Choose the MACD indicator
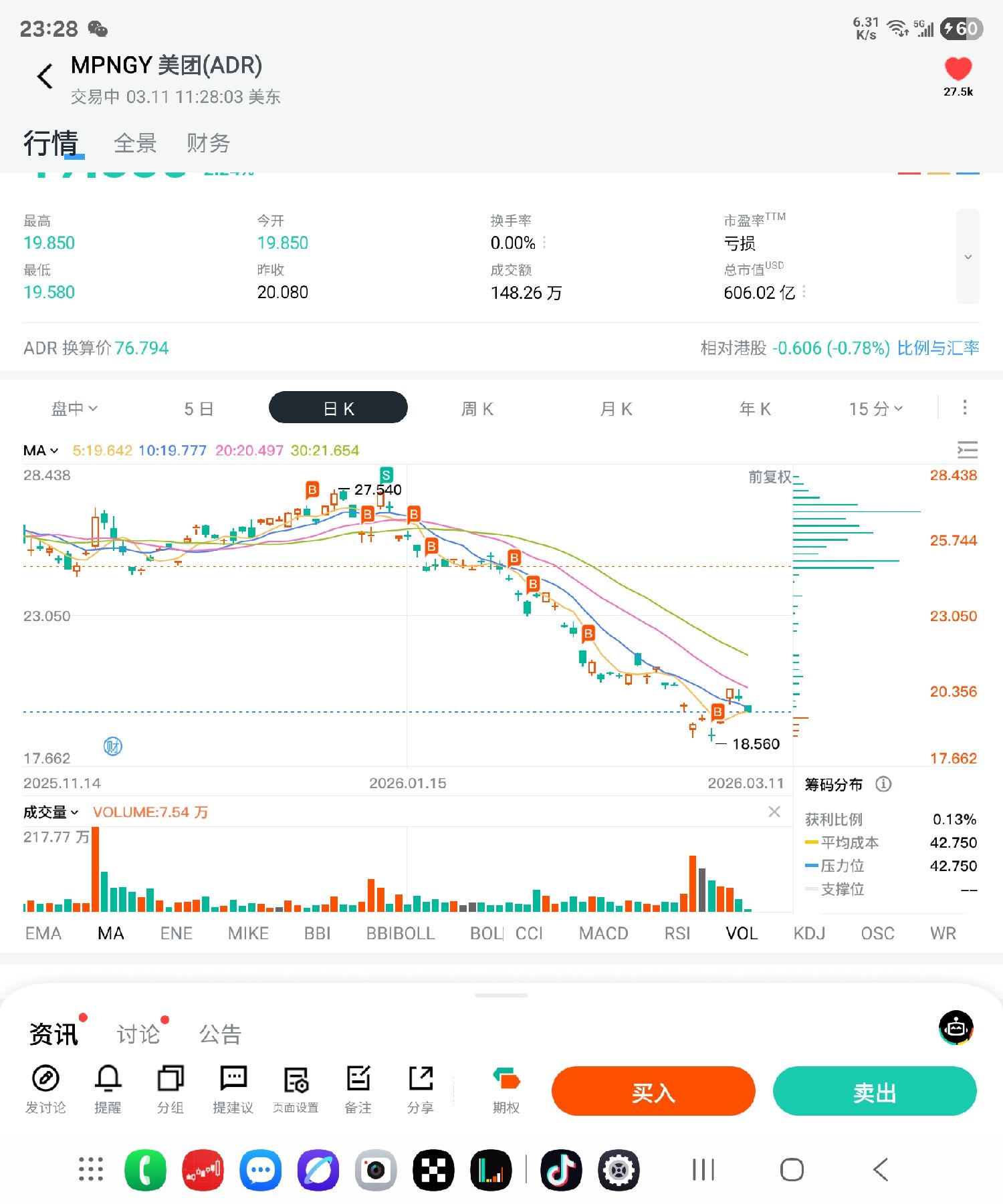This screenshot has height=1204, width=1003. 603,933
